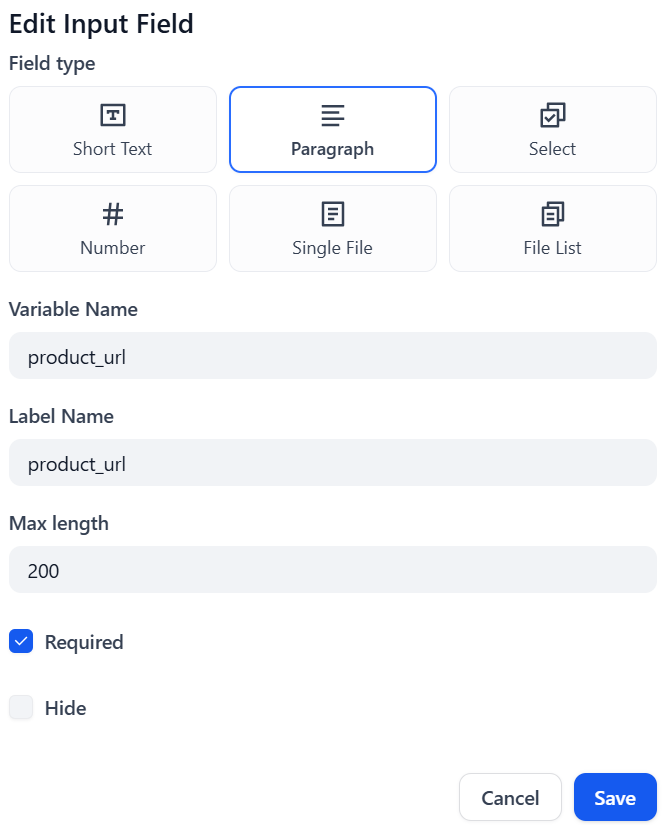This screenshot has height=825, width=671.
Task: Edit the Label Name field
Action: point(333,463)
